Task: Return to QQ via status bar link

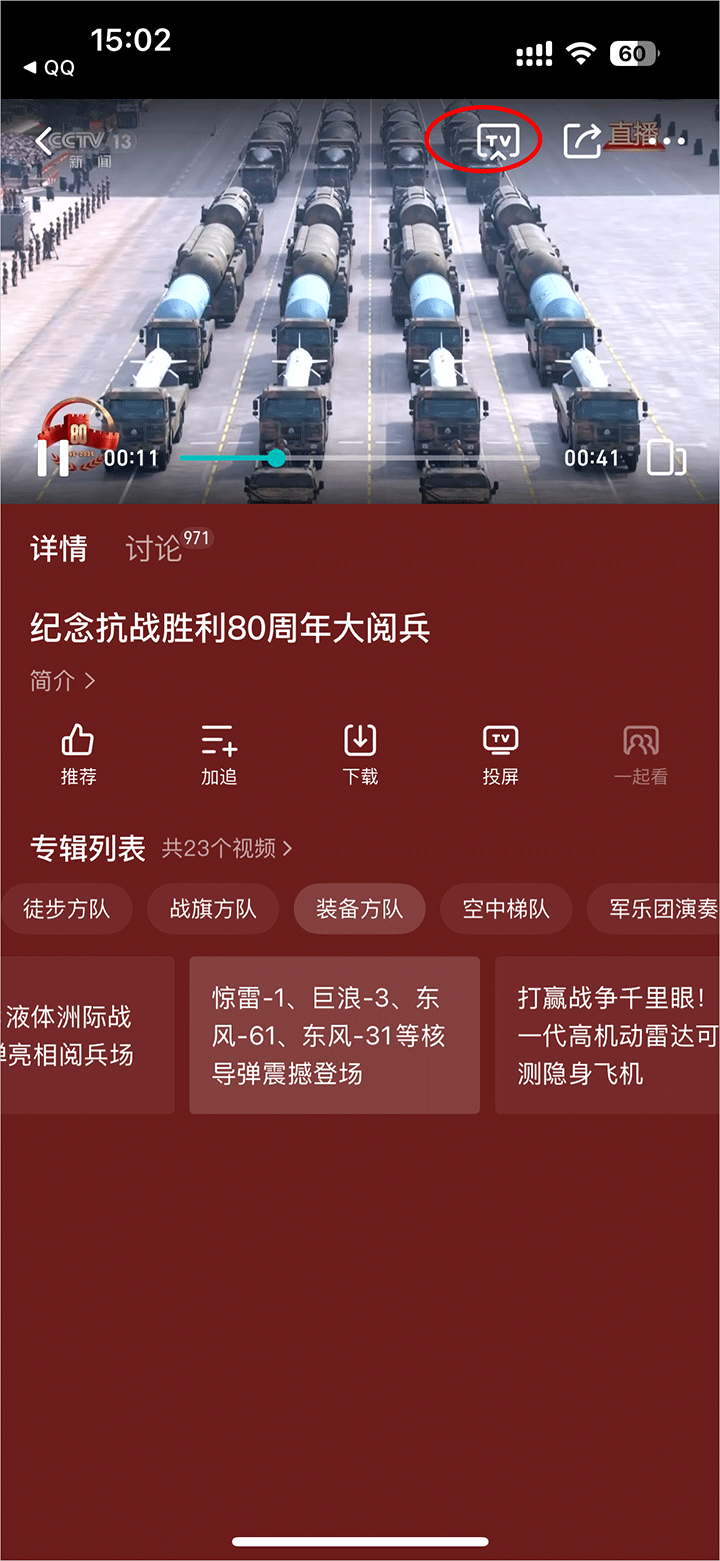Action: (x=49, y=68)
